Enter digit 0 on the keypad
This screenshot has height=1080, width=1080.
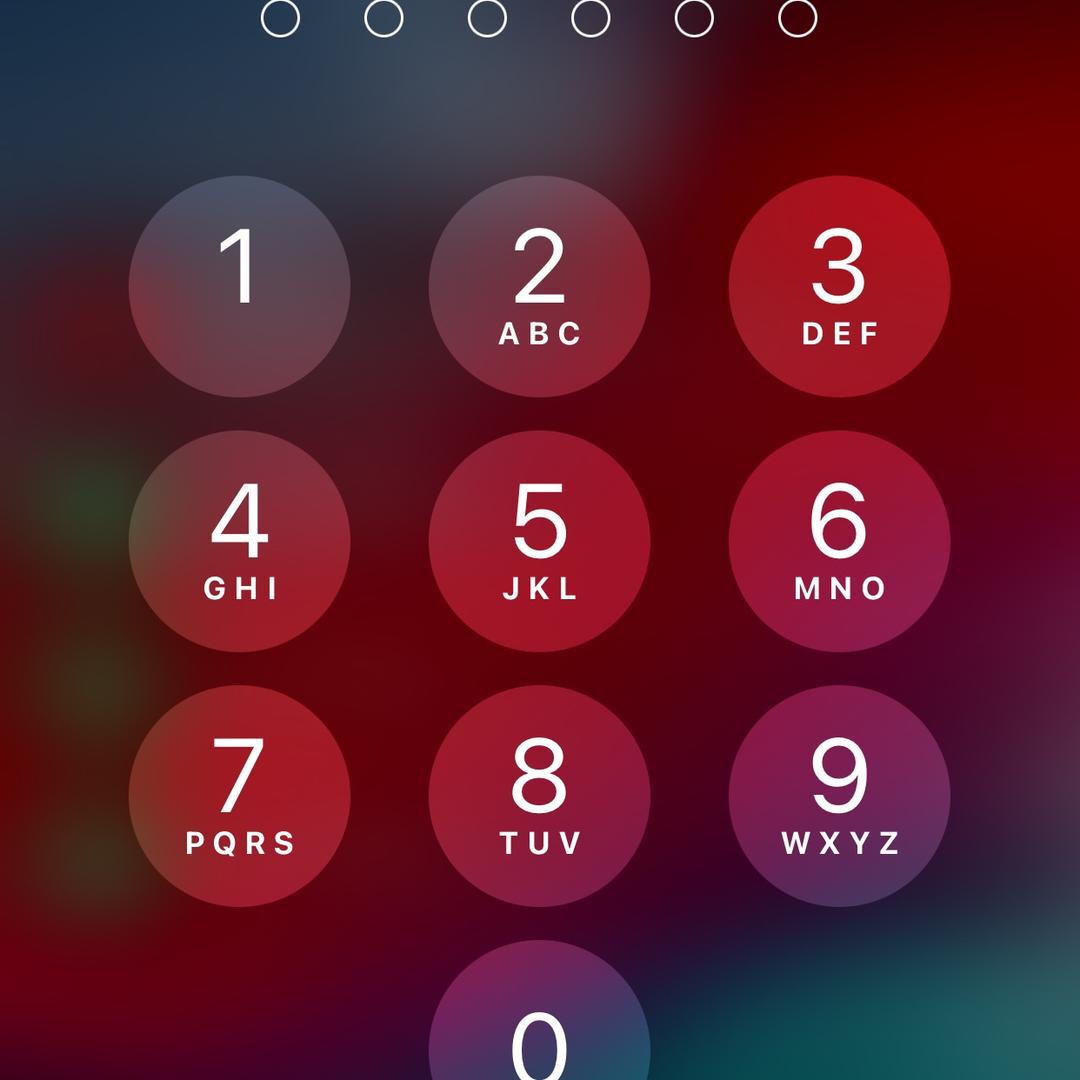point(539,1030)
